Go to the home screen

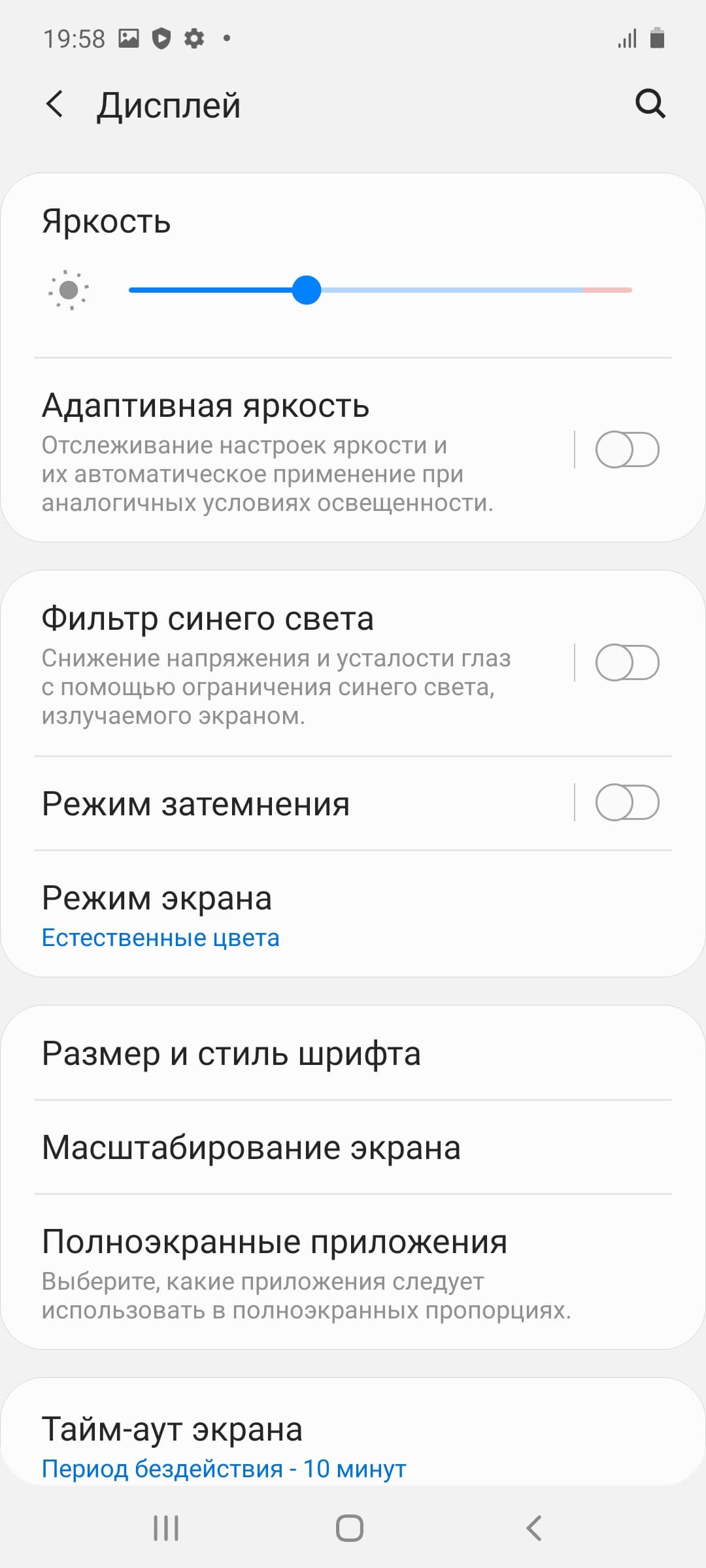(x=350, y=1528)
